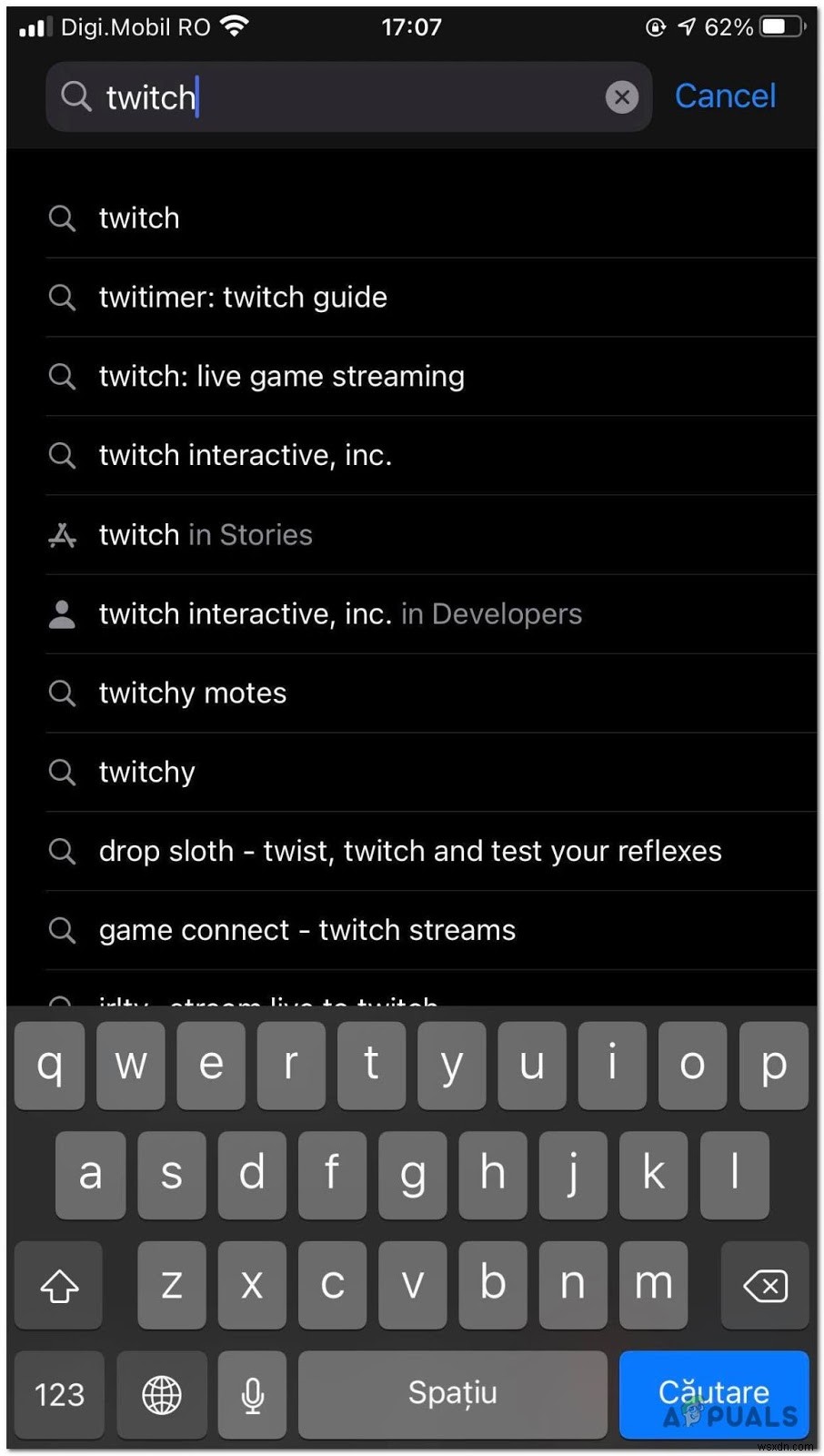Tap the Wi-Fi icon in the status bar
The height and width of the screenshot is (1456, 824).
coord(235,25)
